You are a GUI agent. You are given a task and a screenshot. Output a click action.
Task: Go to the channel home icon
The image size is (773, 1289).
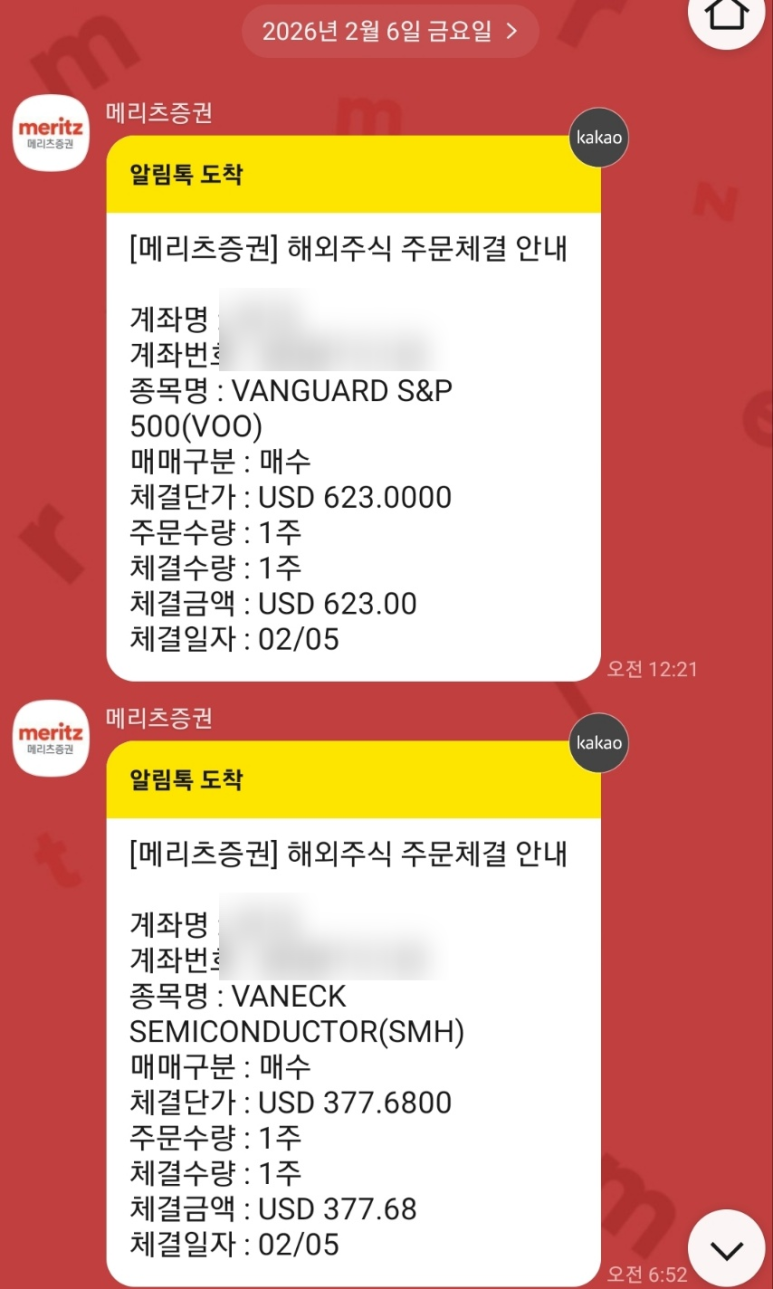coord(727,15)
